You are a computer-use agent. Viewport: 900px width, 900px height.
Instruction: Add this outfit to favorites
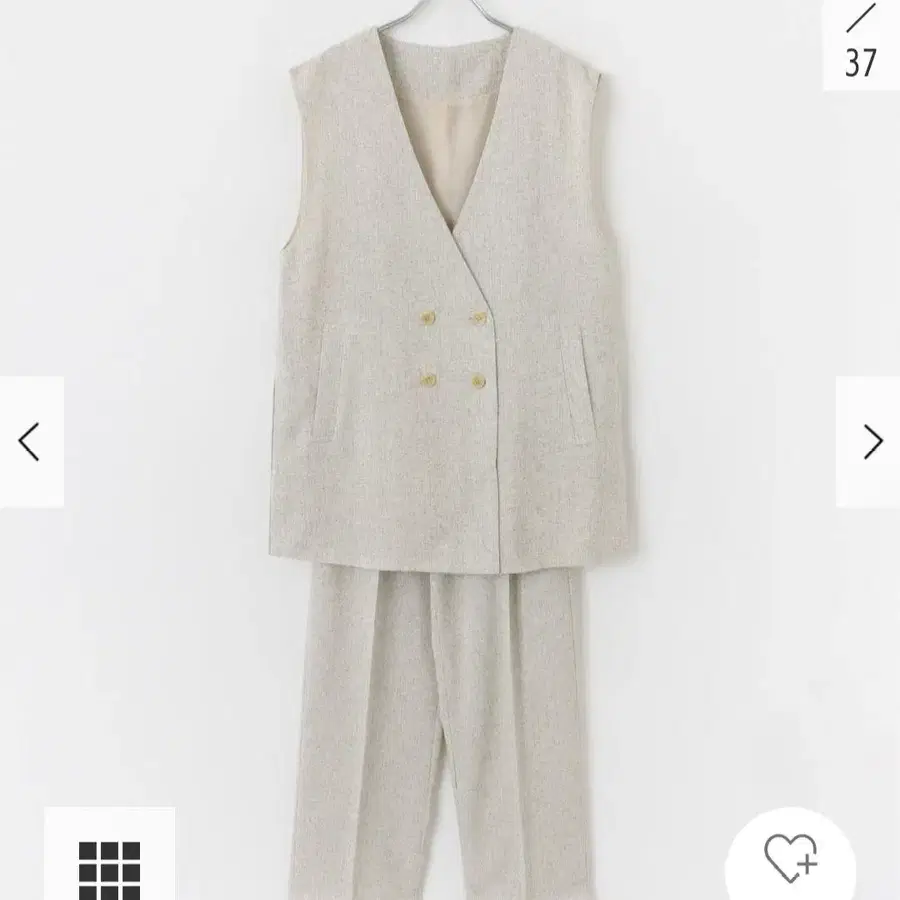791,856
